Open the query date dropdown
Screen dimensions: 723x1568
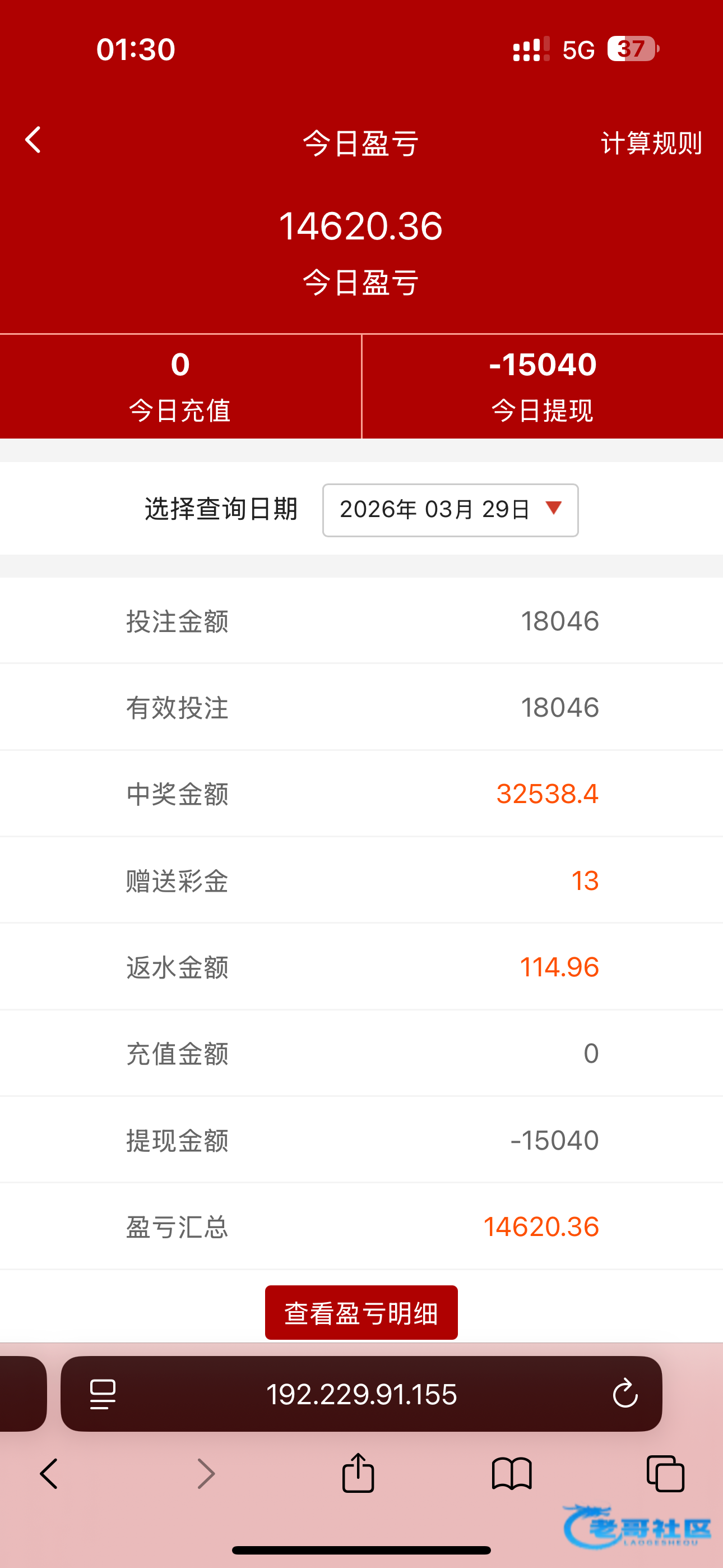pos(449,510)
